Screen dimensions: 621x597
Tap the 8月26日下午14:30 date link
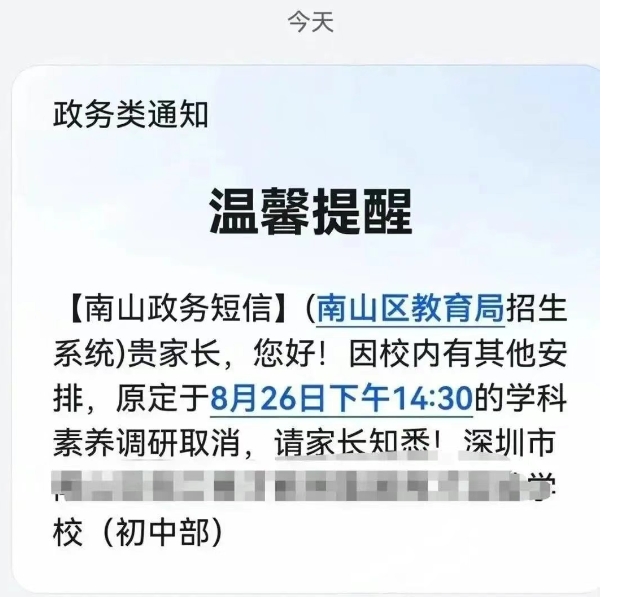pyautogui.click(x=340, y=398)
